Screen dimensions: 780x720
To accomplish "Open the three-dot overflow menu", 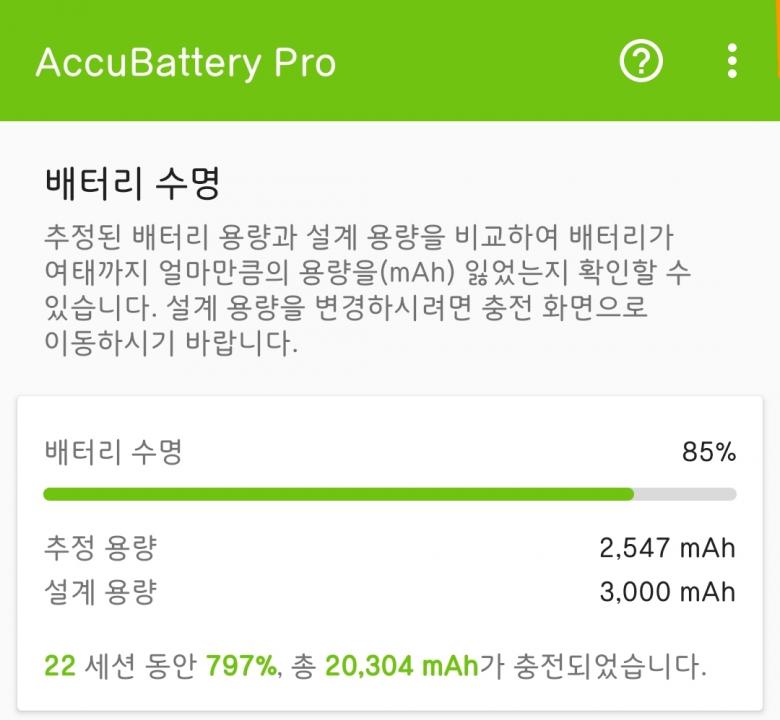I will (732, 62).
